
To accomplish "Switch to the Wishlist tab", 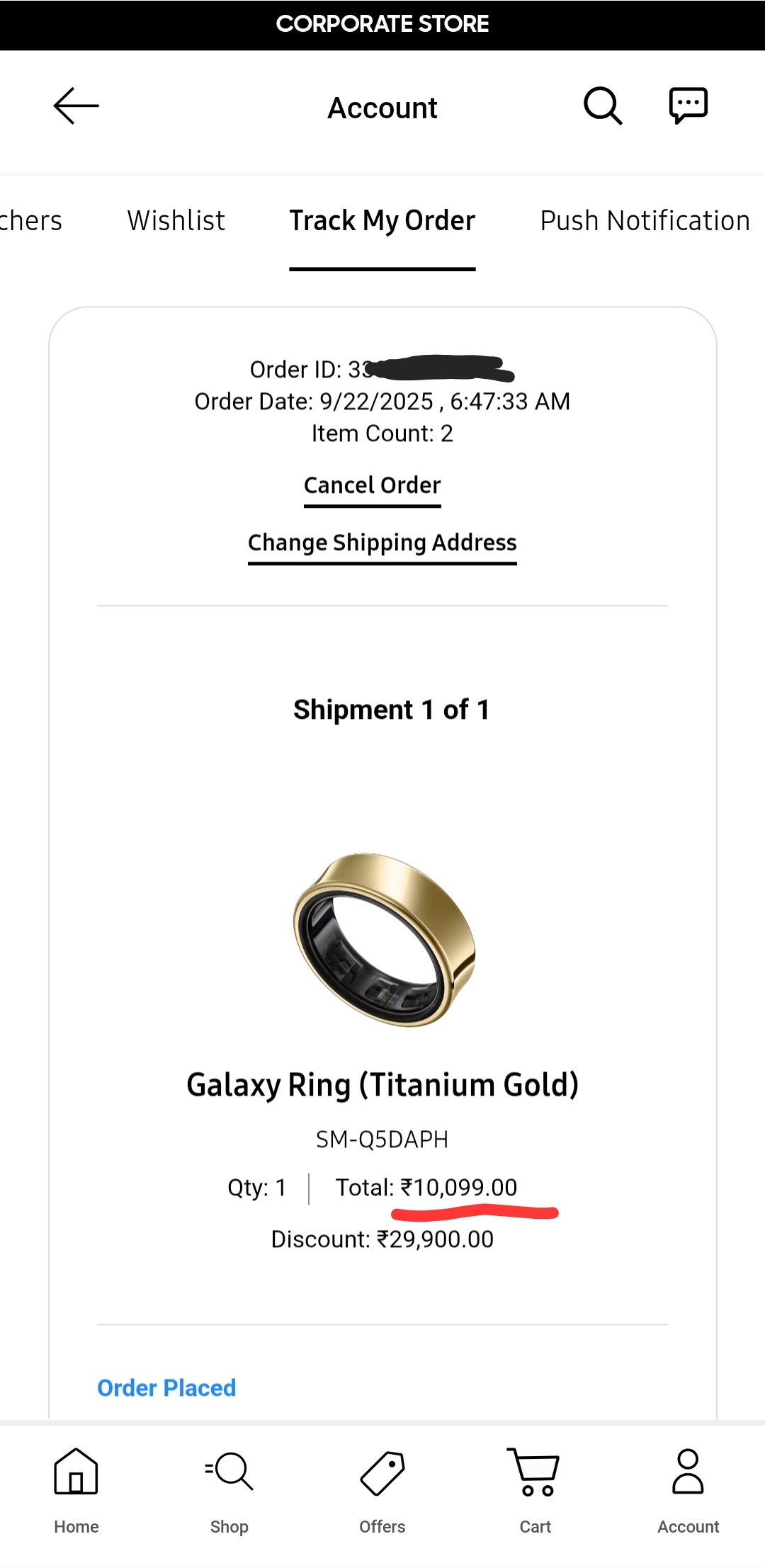I will point(175,220).
